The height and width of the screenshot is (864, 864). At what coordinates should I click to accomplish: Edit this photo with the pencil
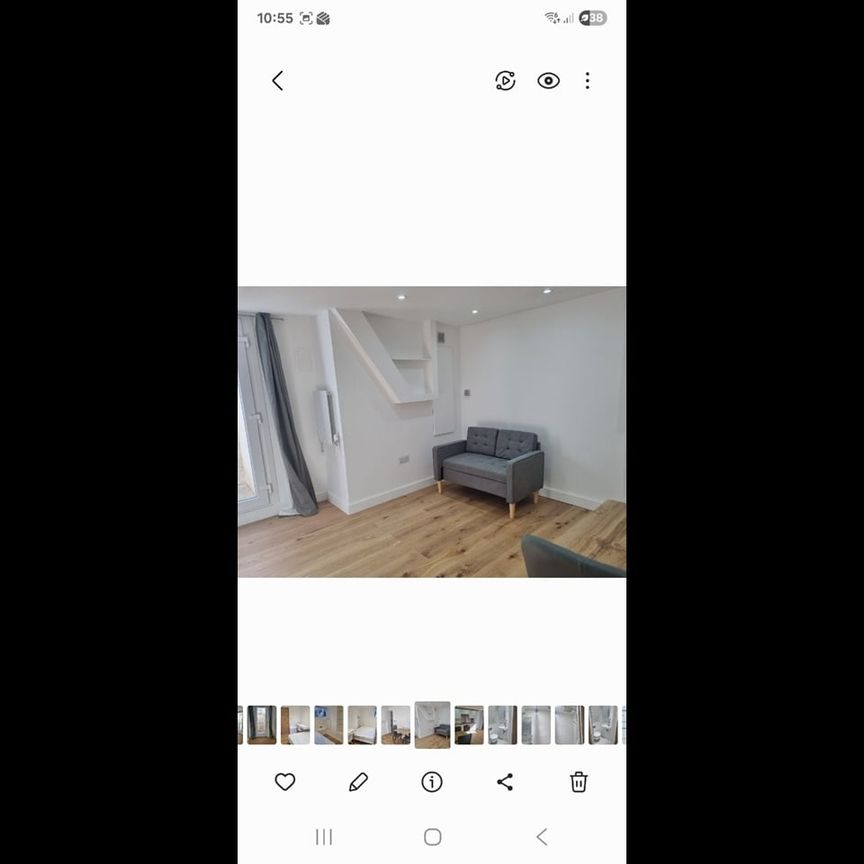358,782
